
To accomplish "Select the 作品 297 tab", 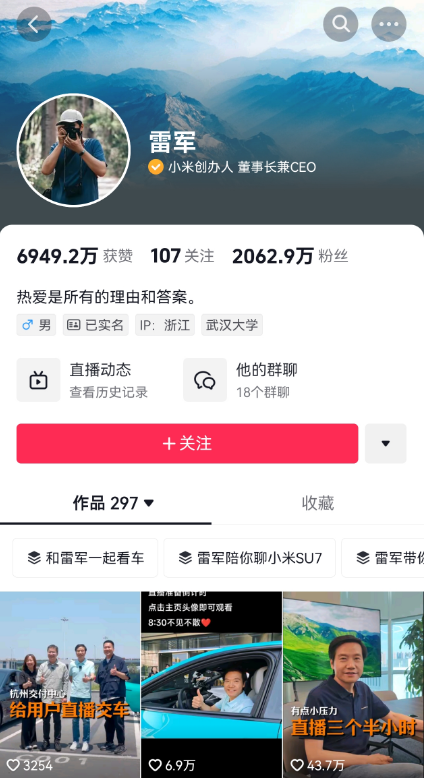I will pyautogui.click(x=114, y=503).
